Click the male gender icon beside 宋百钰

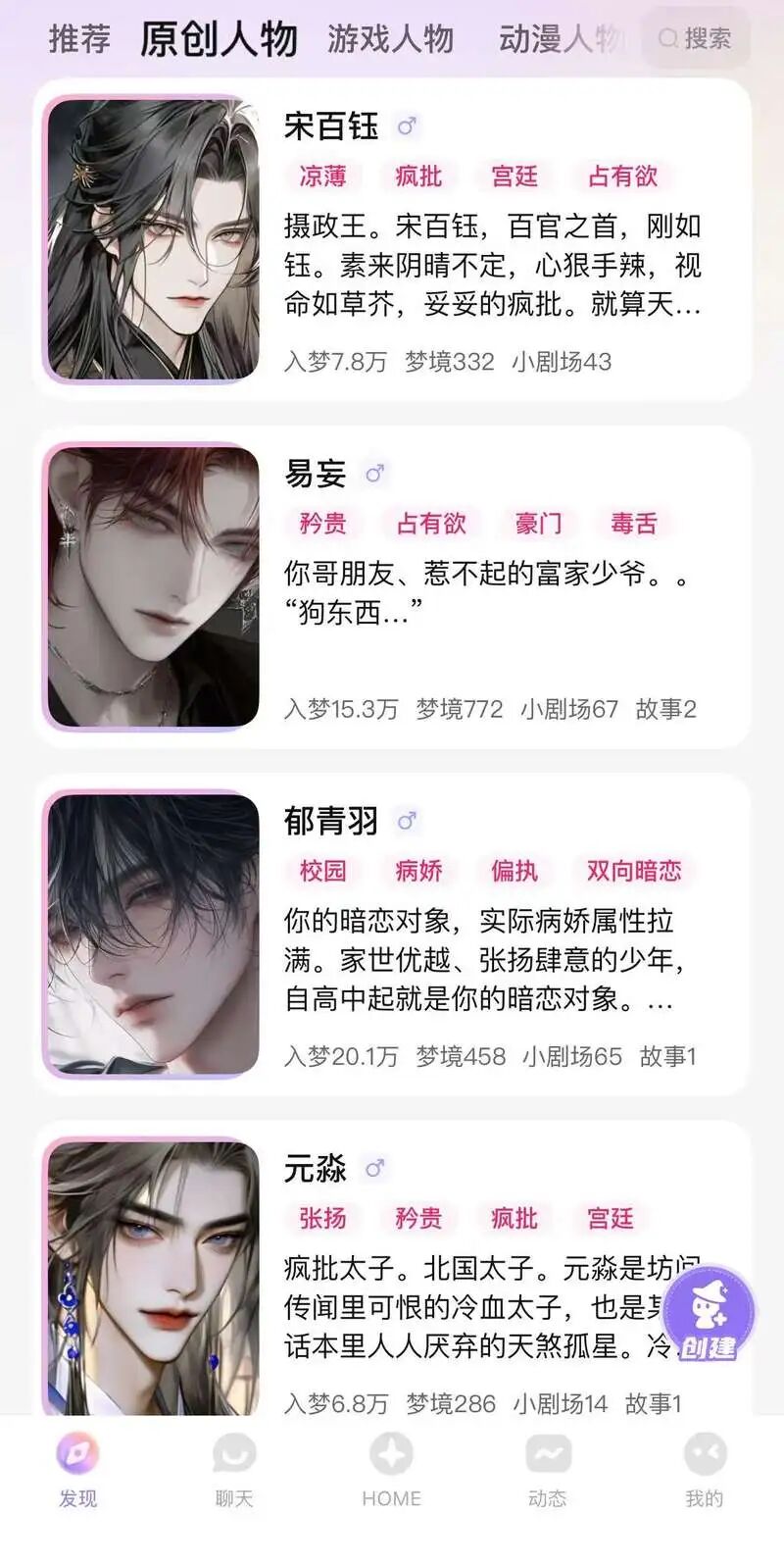click(x=408, y=126)
